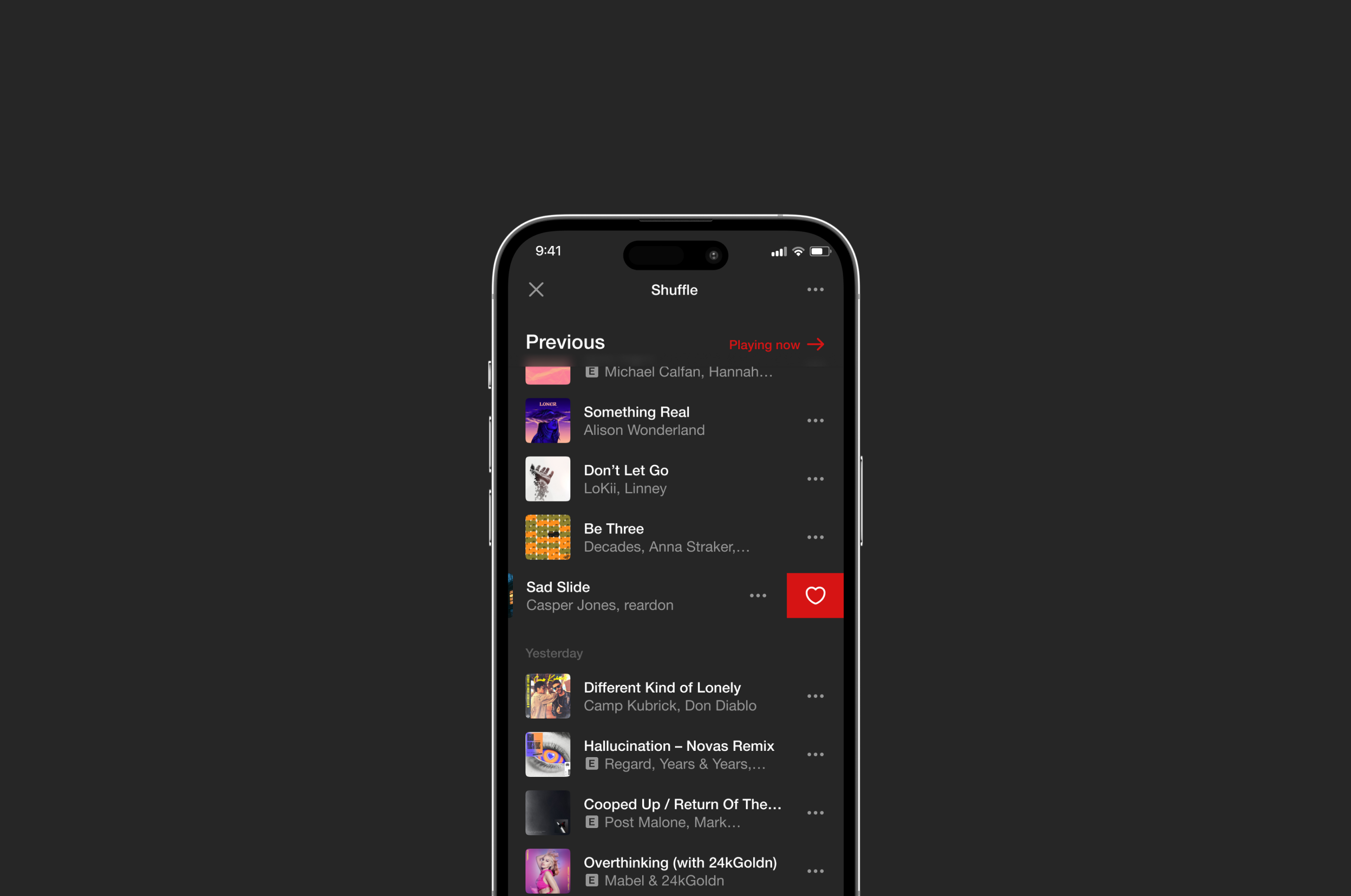Open more options for Different Kind of Lonely
This screenshot has height=896, width=1351.
coord(815,696)
